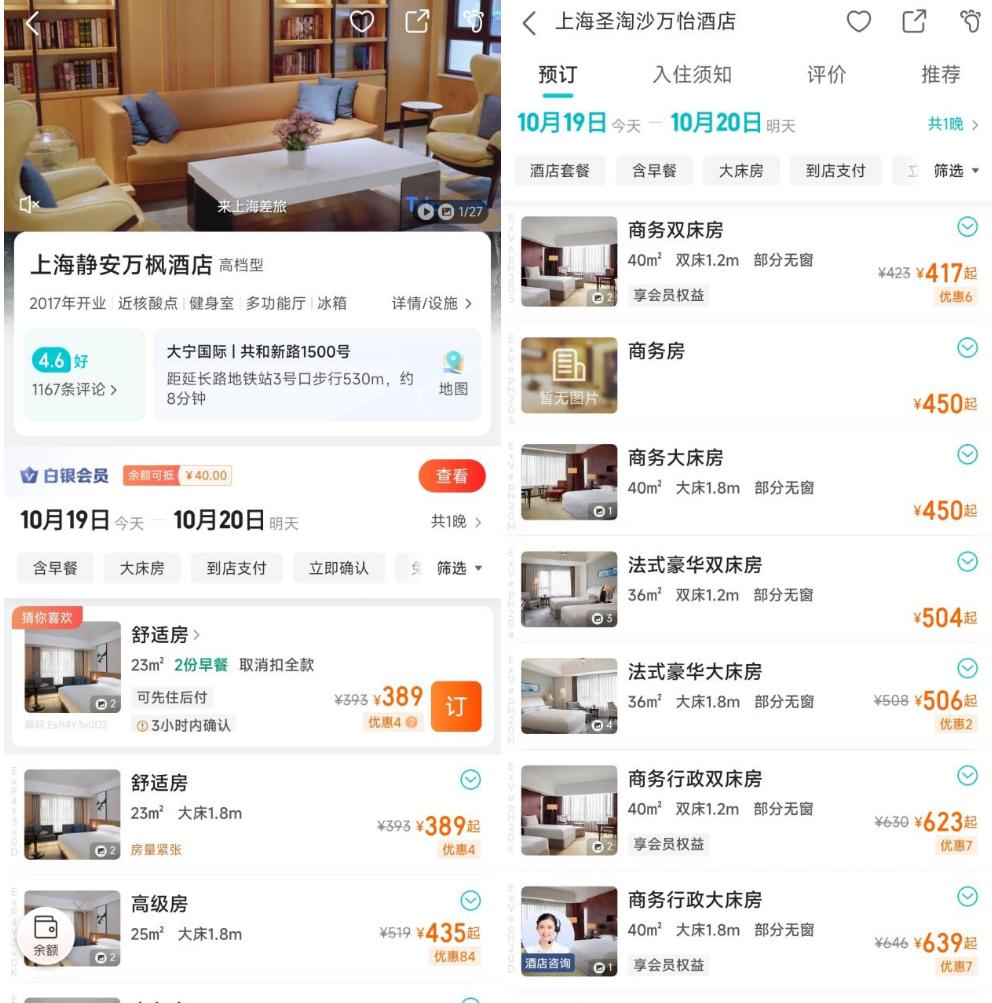Select the 酒店套餐 filter chip
992x1003 pixels.
[x=560, y=171]
